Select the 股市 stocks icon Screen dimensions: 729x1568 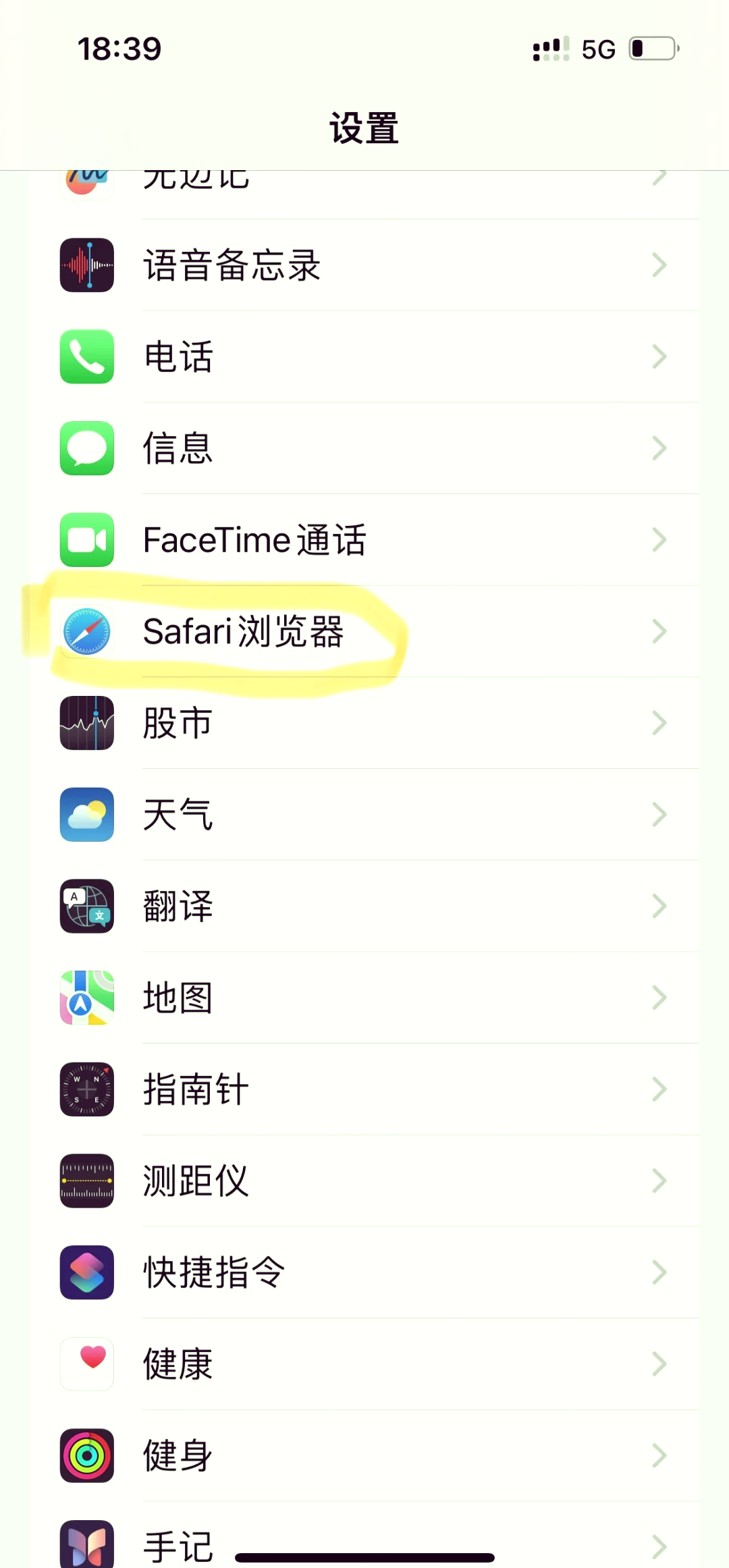(x=86, y=723)
